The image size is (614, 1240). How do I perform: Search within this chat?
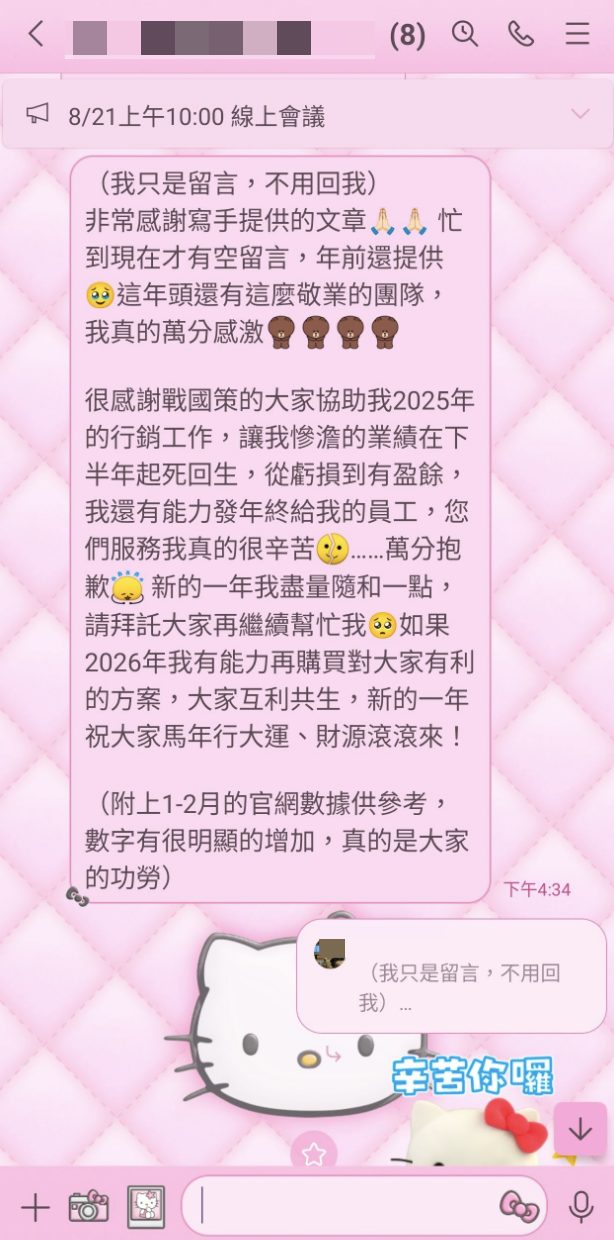[465, 35]
